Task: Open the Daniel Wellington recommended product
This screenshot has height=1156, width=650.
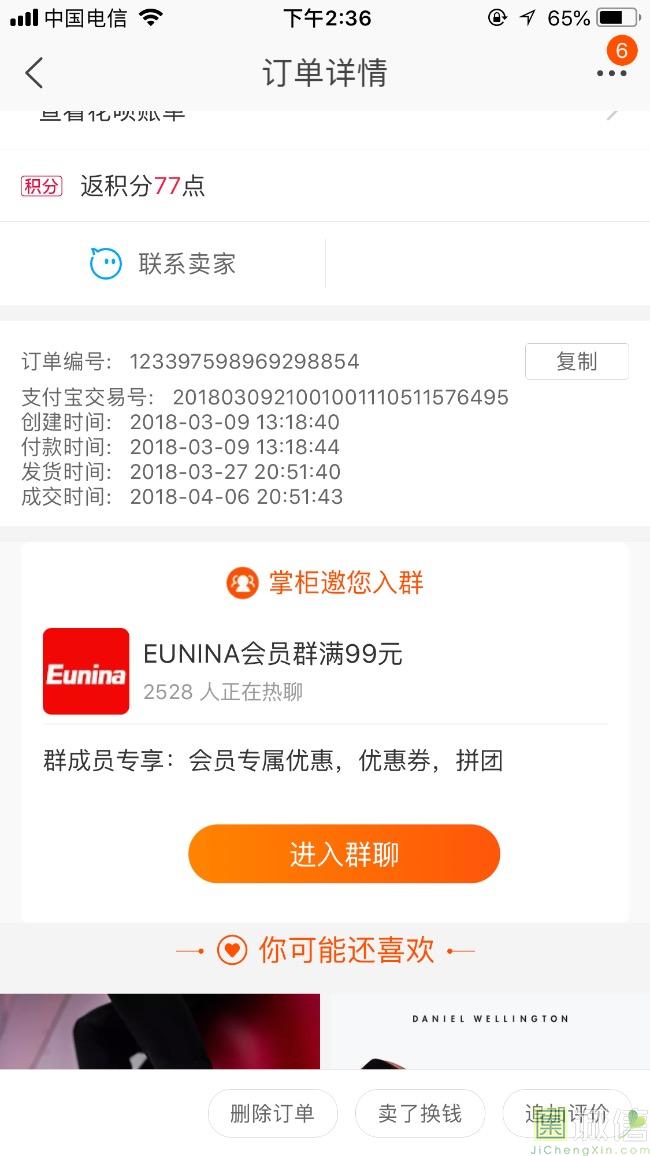Action: pos(490,1030)
